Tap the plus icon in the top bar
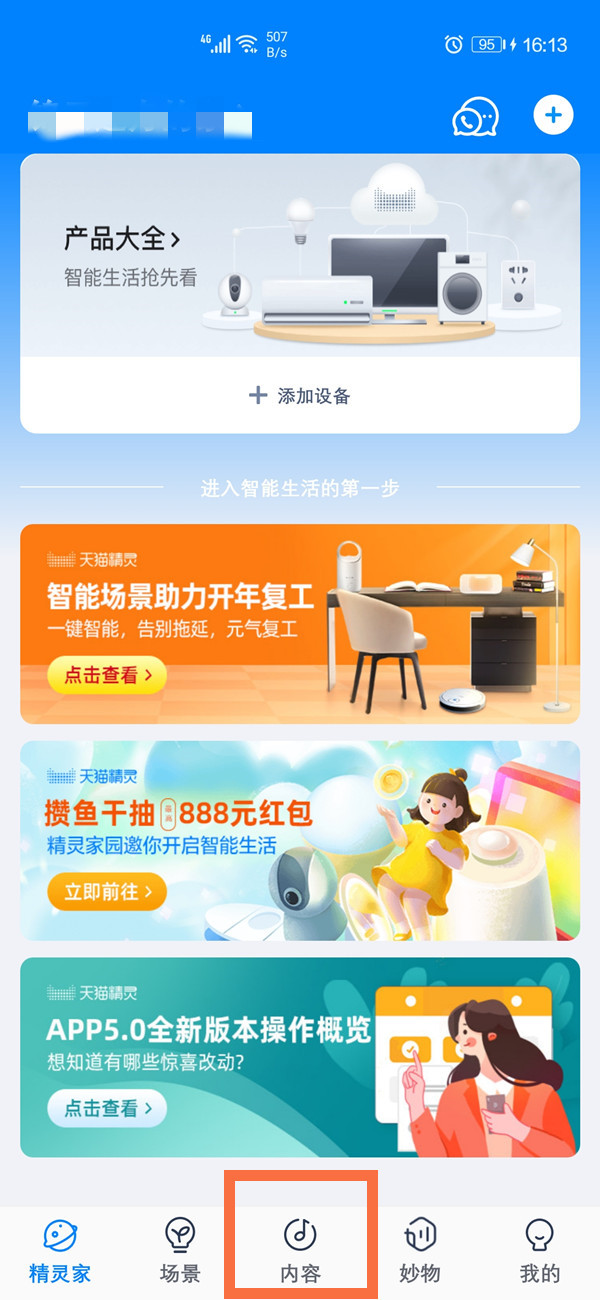 tap(553, 115)
